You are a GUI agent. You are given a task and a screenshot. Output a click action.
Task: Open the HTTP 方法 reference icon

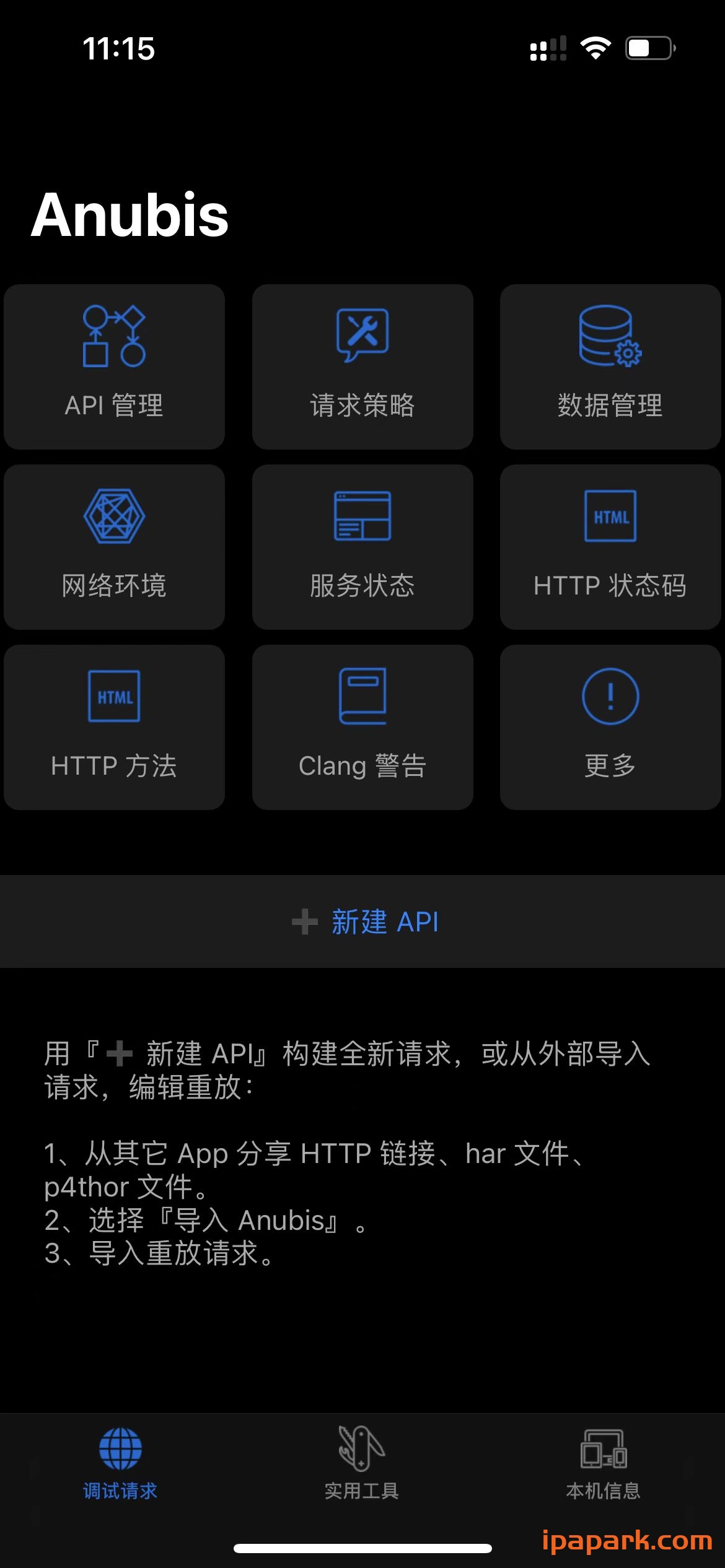coord(113,695)
